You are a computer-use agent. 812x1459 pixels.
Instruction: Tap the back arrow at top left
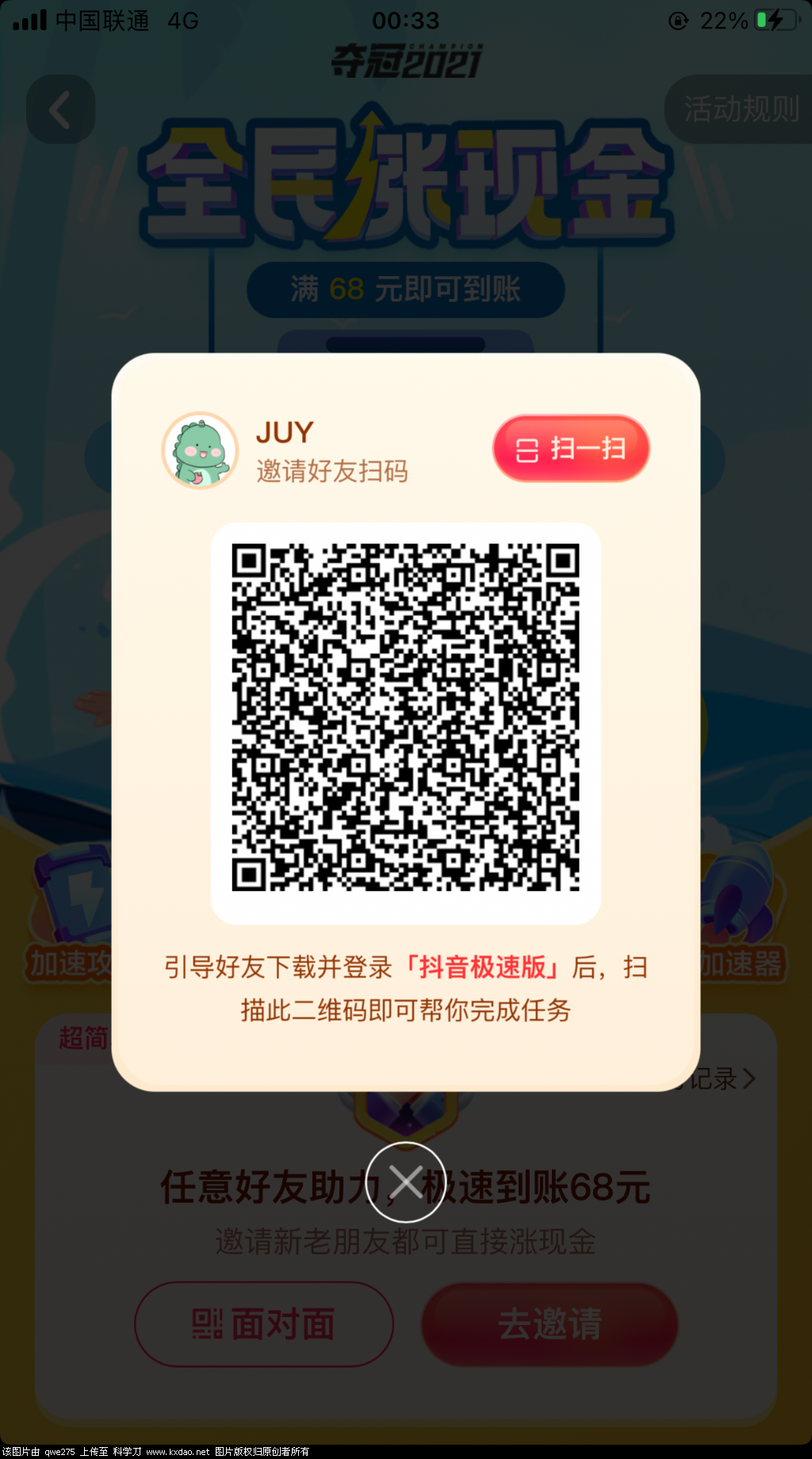click(60, 109)
